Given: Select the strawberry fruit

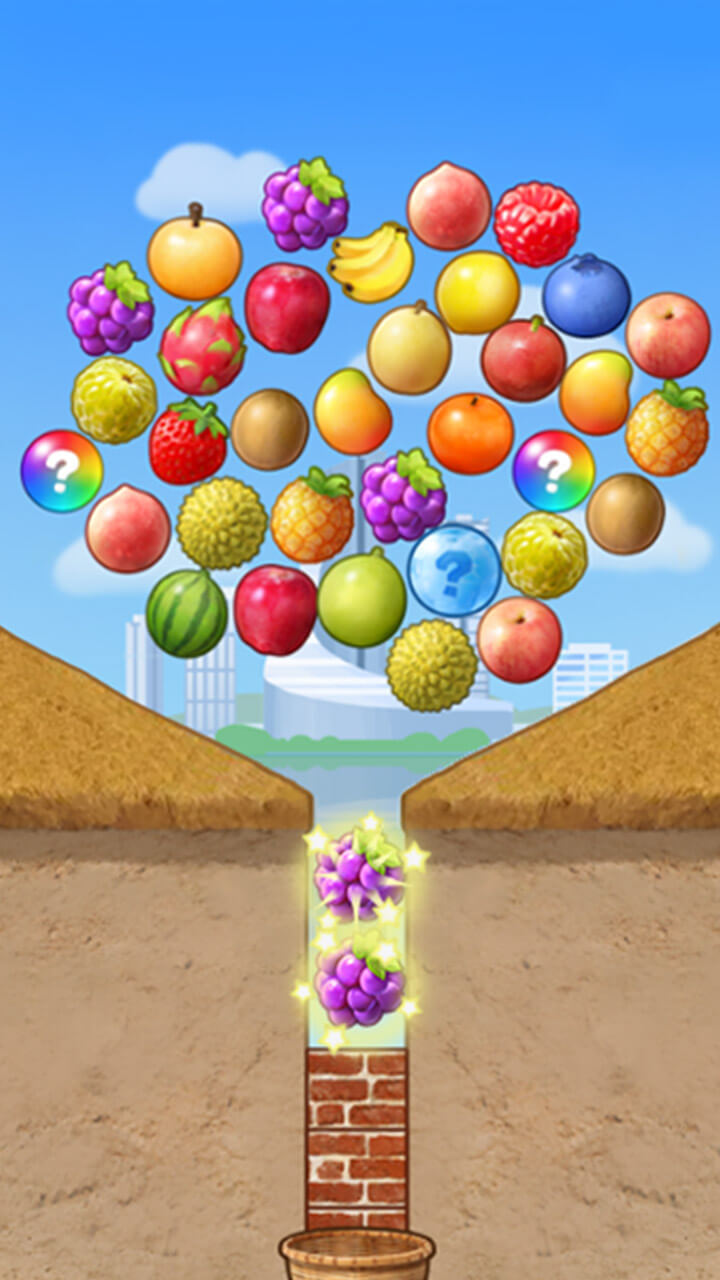Looking at the screenshot, I should [188, 441].
